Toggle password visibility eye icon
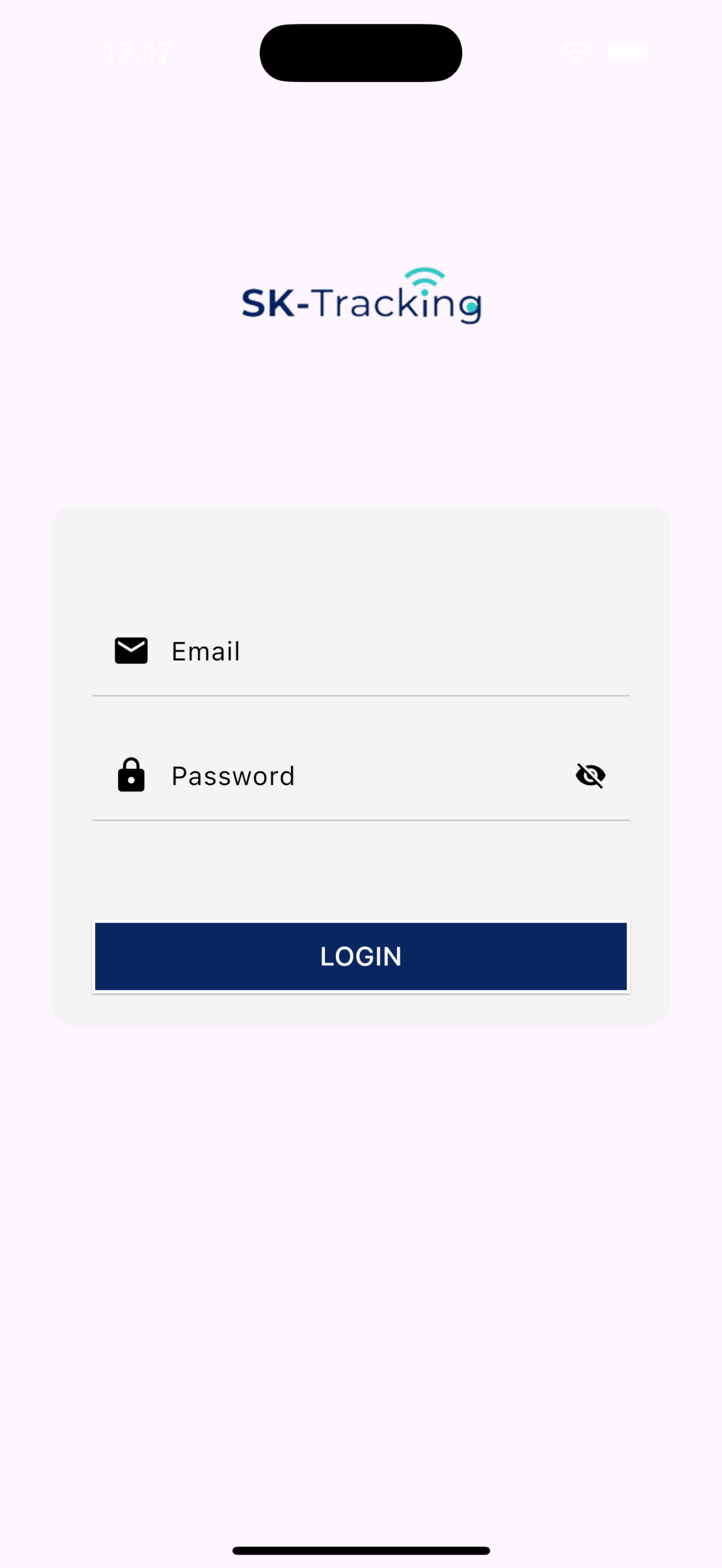 tap(590, 776)
